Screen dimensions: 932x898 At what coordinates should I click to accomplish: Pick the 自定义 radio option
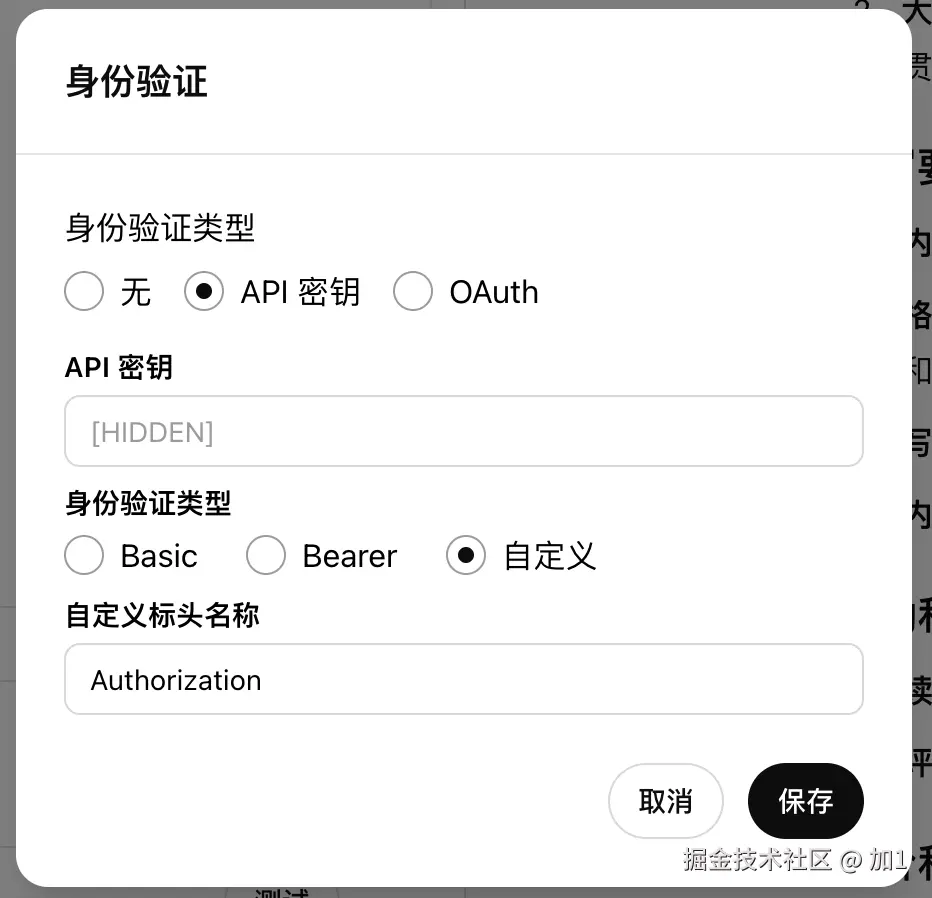tap(466, 556)
